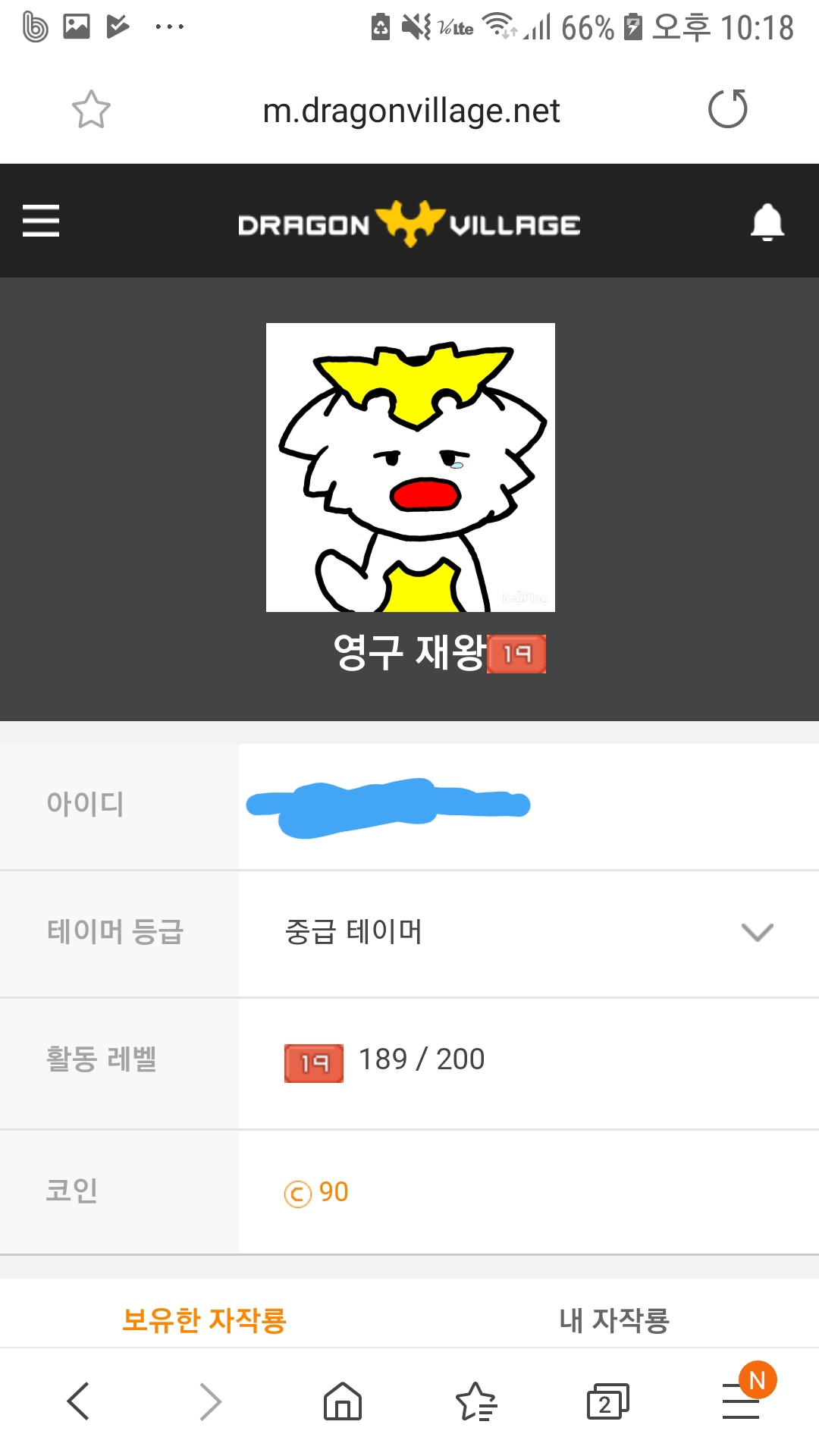
Task: Tap the m.dragonvillage.net address bar
Action: coord(411,111)
